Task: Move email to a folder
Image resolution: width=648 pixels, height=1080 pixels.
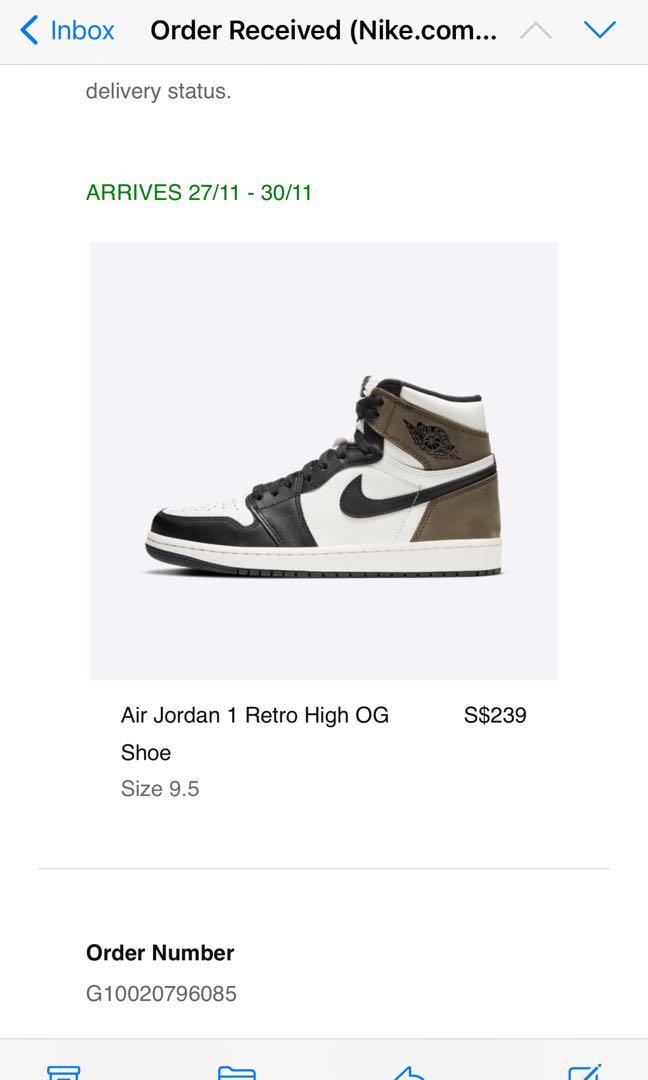Action: click(x=237, y=1072)
